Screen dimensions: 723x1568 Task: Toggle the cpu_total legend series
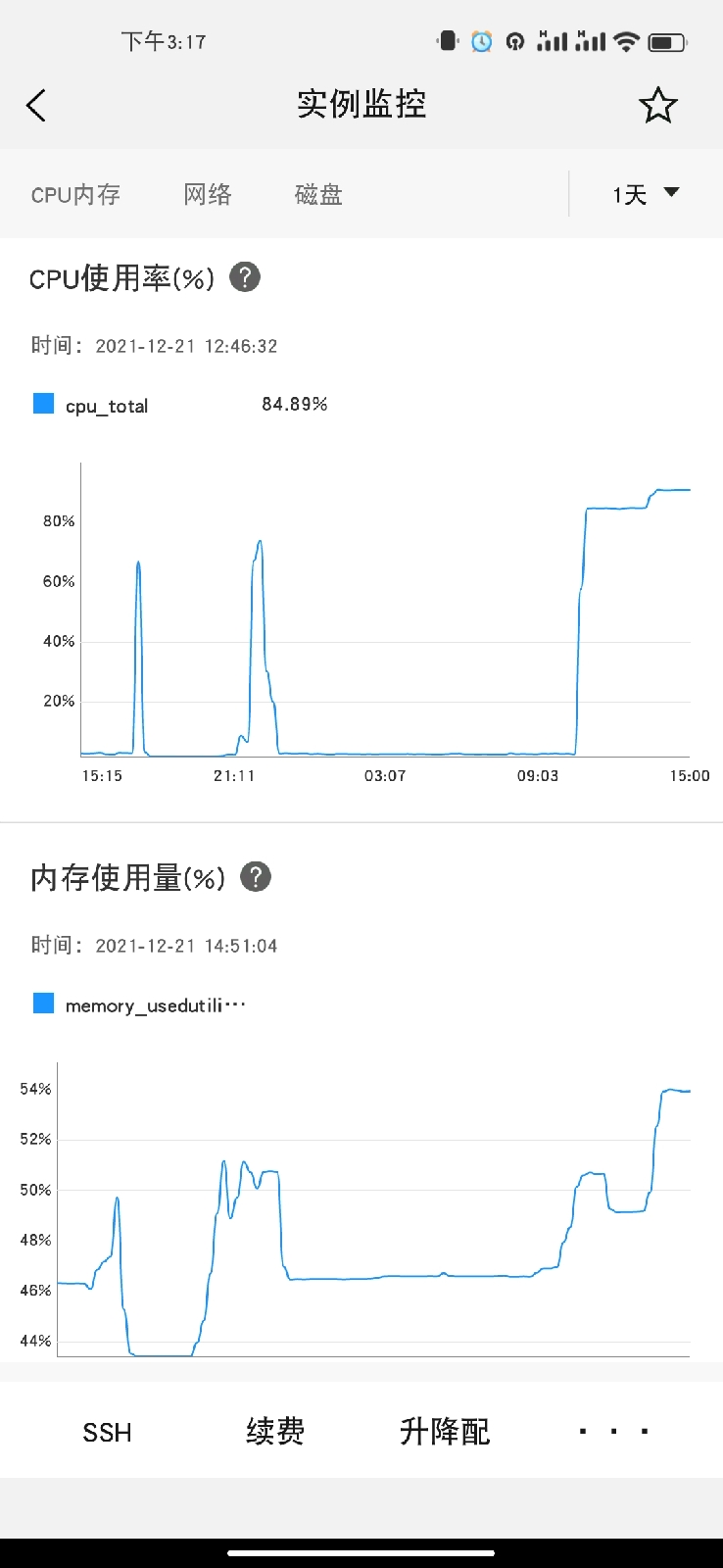point(91,405)
